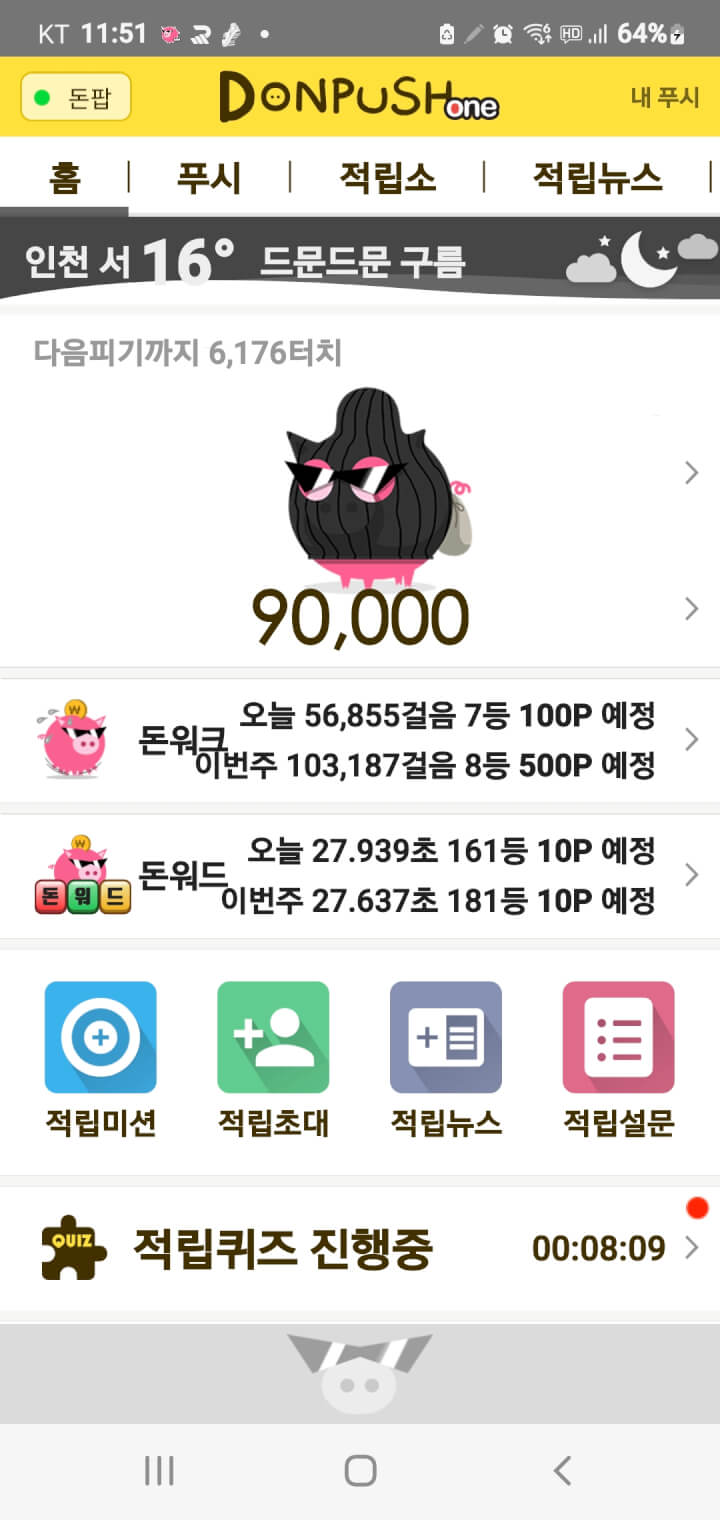The image size is (720, 1520).
Task: Open the Incheon weather banner
Action: (x=360, y=260)
